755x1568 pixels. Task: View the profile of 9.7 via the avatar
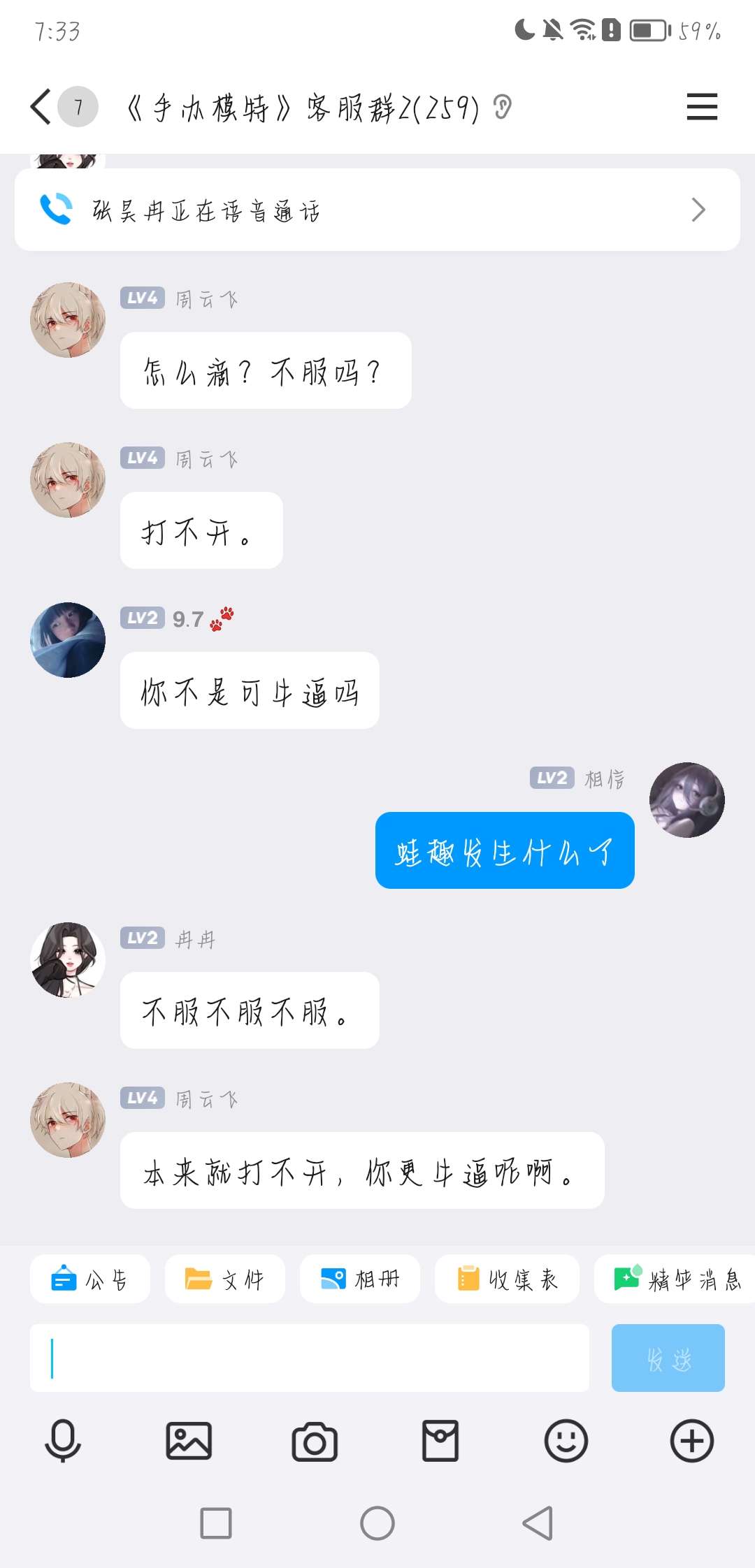click(68, 640)
